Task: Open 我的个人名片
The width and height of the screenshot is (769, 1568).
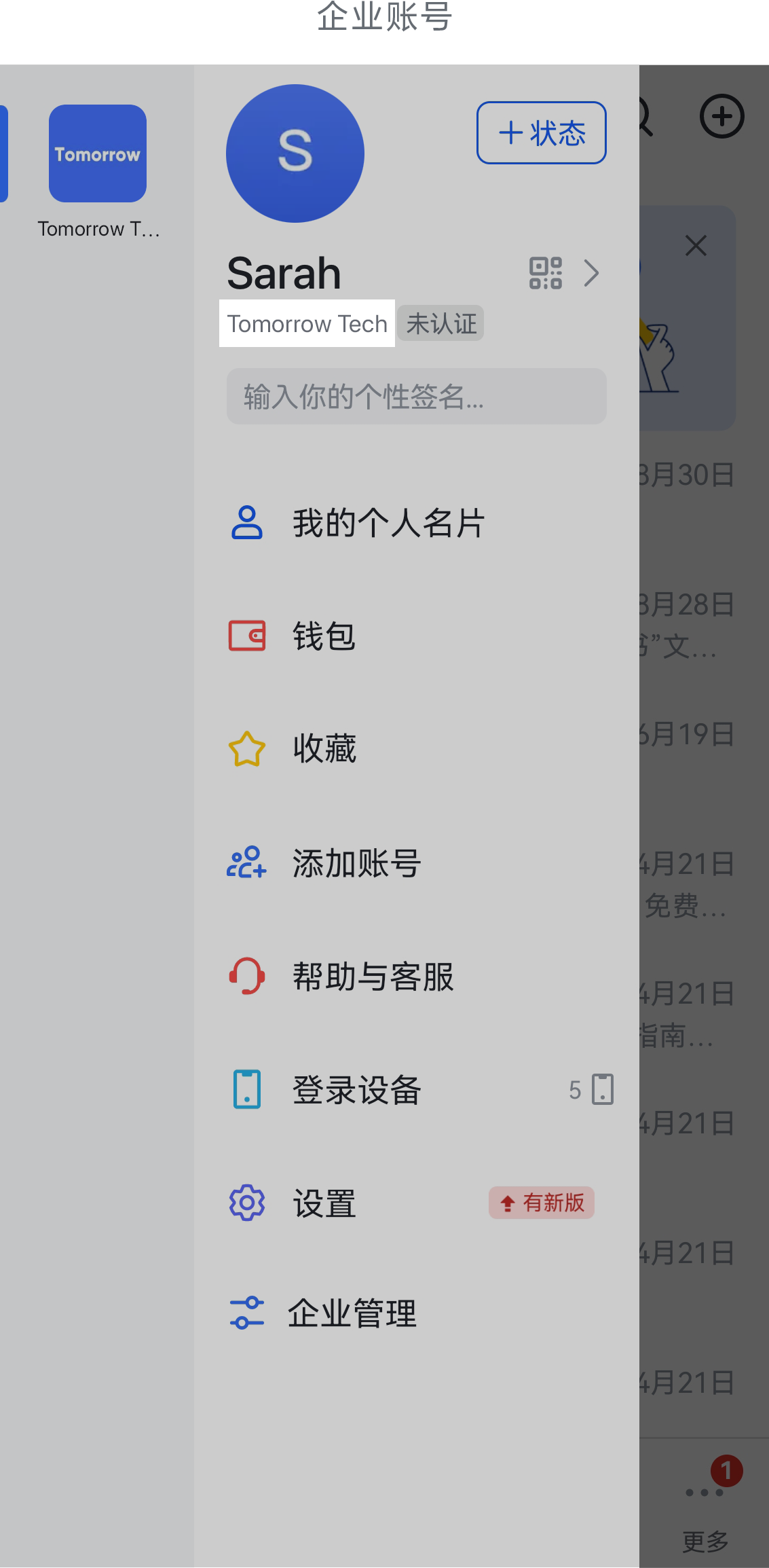Action: click(x=416, y=523)
